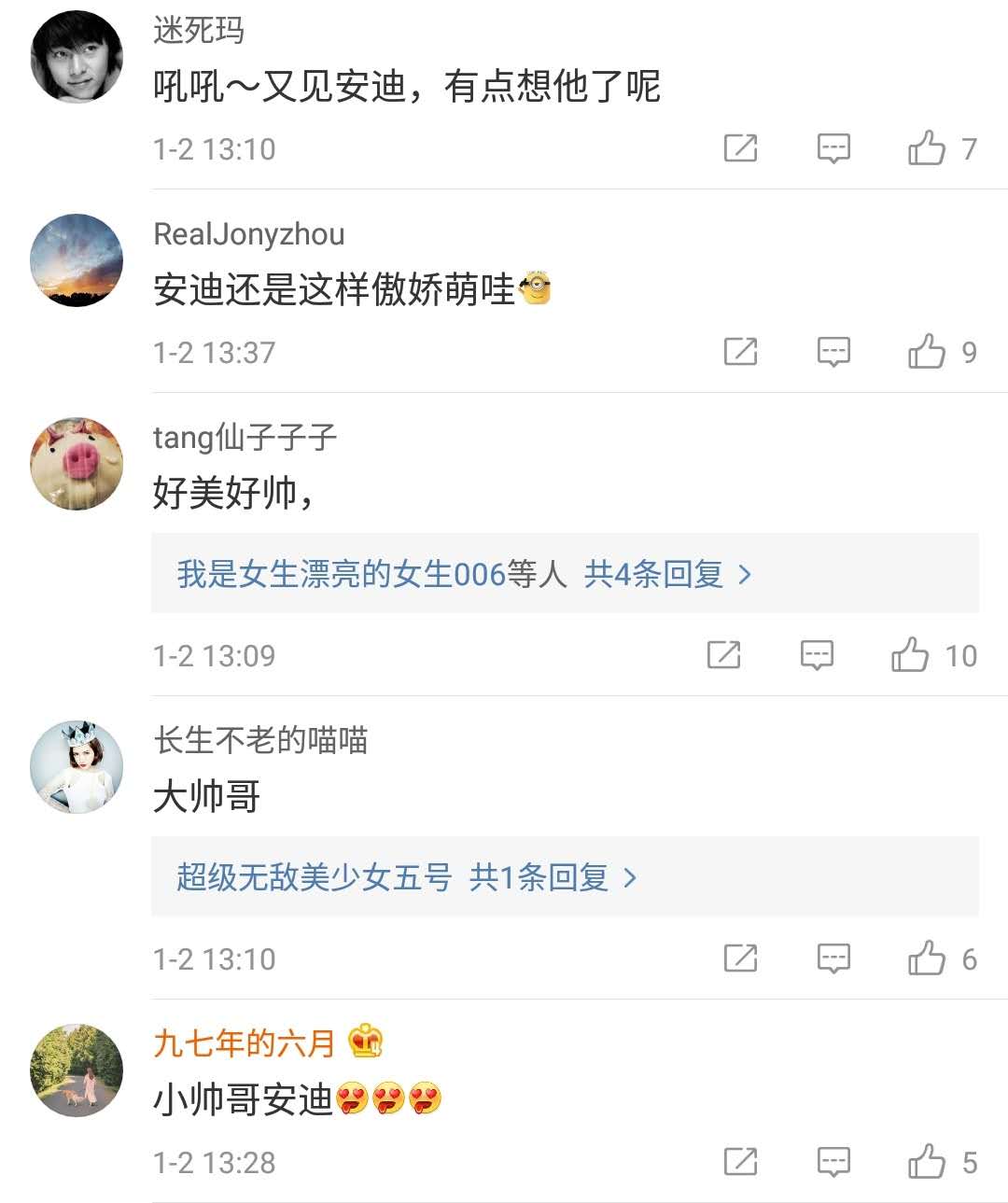Image resolution: width=1008 pixels, height=1203 pixels.
Task: Open 九七年的六月's profile name
Action: click(x=244, y=1042)
